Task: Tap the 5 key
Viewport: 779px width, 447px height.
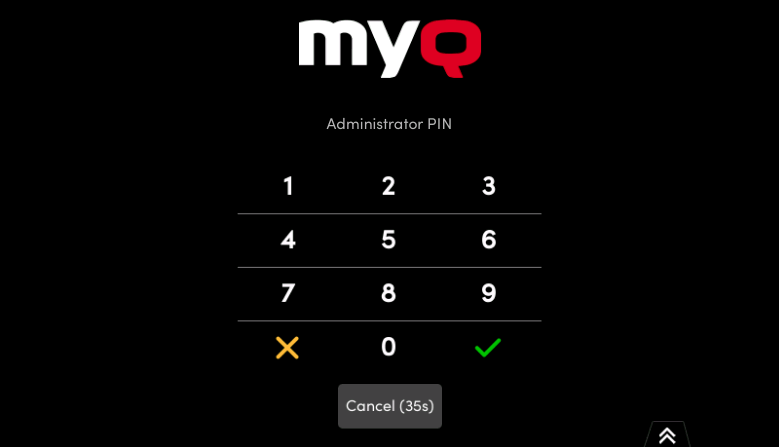Action: tap(388, 240)
